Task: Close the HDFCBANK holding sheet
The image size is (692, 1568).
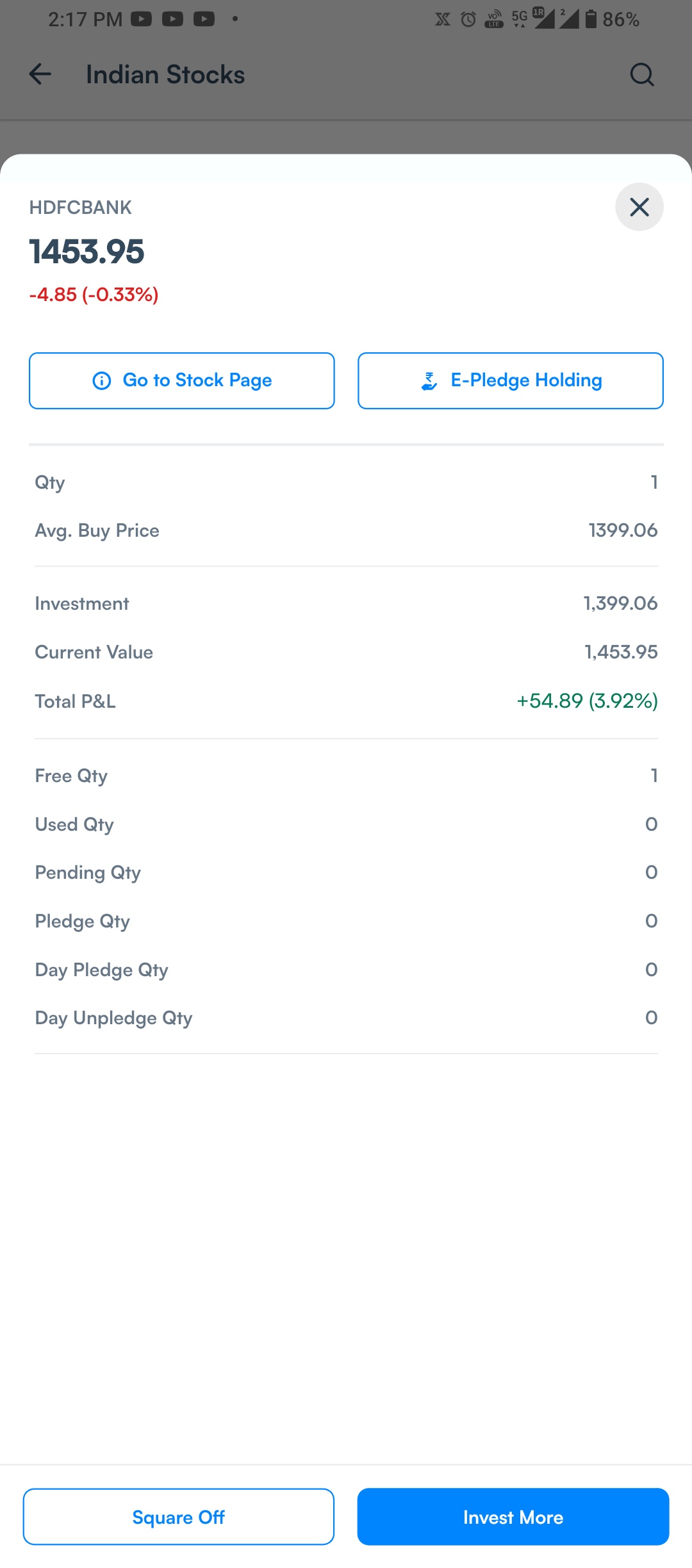Action: click(639, 207)
